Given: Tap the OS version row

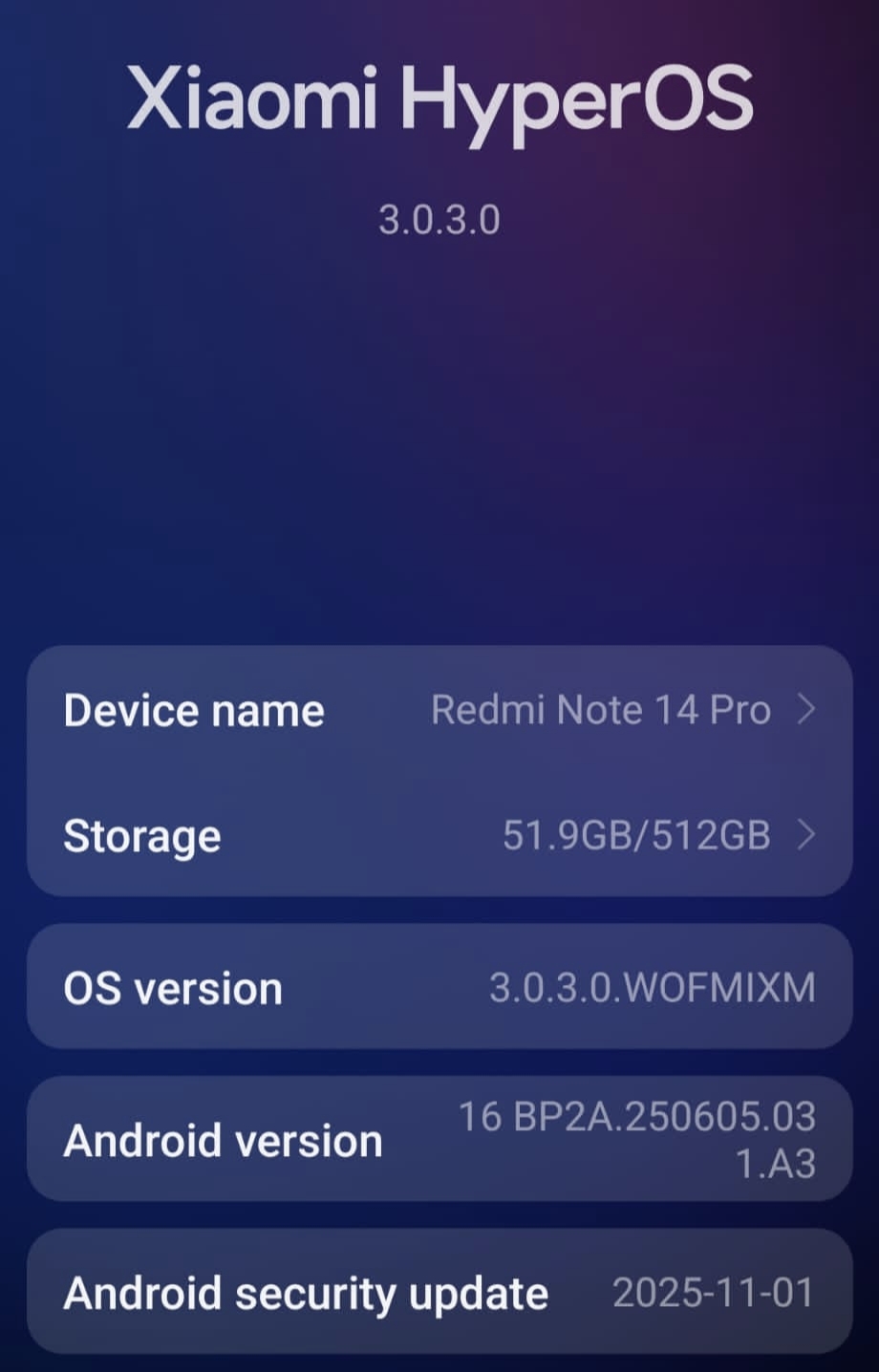Looking at the screenshot, I should point(439,987).
